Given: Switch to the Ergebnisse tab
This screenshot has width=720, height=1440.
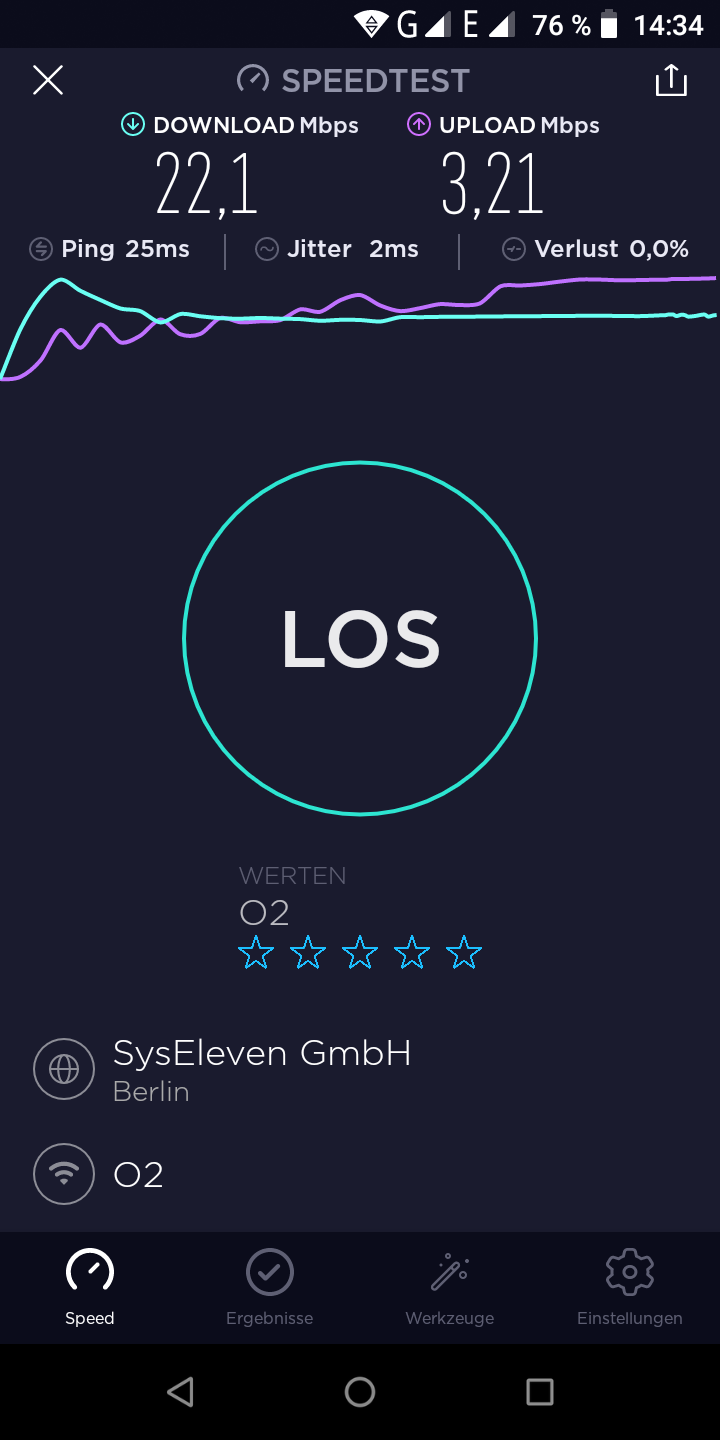Looking at the screenshot, I should 270,1288.
